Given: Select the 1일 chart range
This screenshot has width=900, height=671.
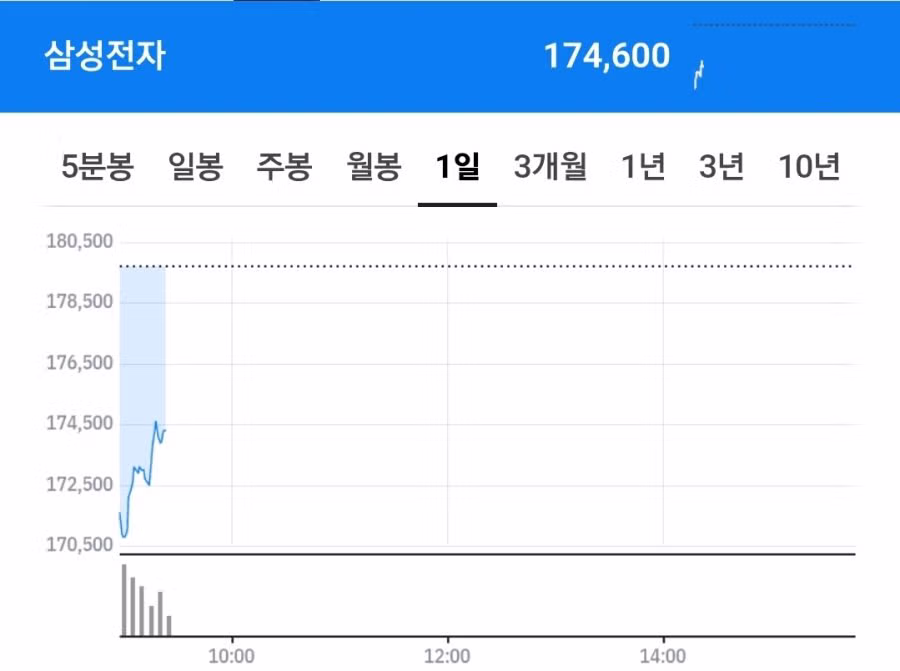Looking at the screenshot, I should click(457, 166).
